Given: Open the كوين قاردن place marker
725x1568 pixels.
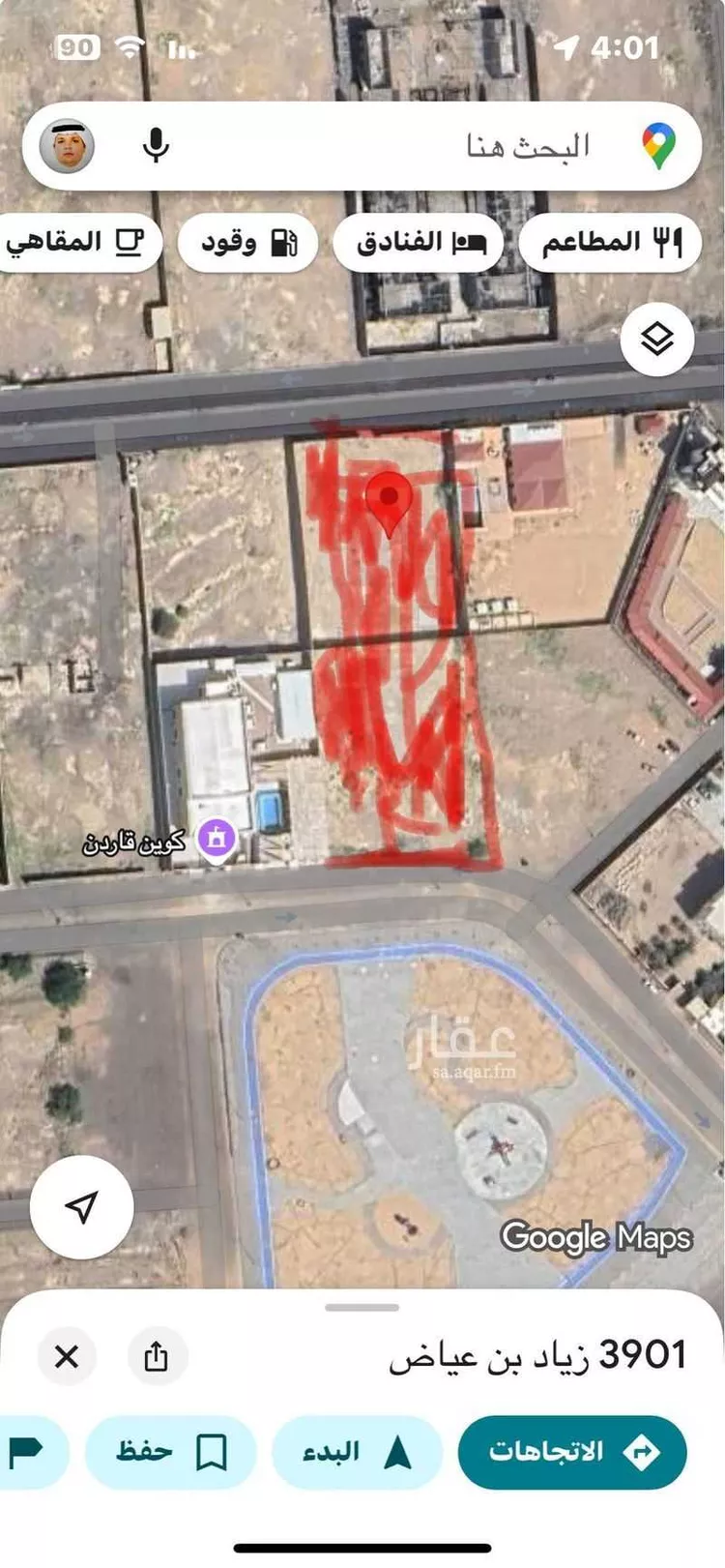Looking at the screenshot, I should click(217, 838).
